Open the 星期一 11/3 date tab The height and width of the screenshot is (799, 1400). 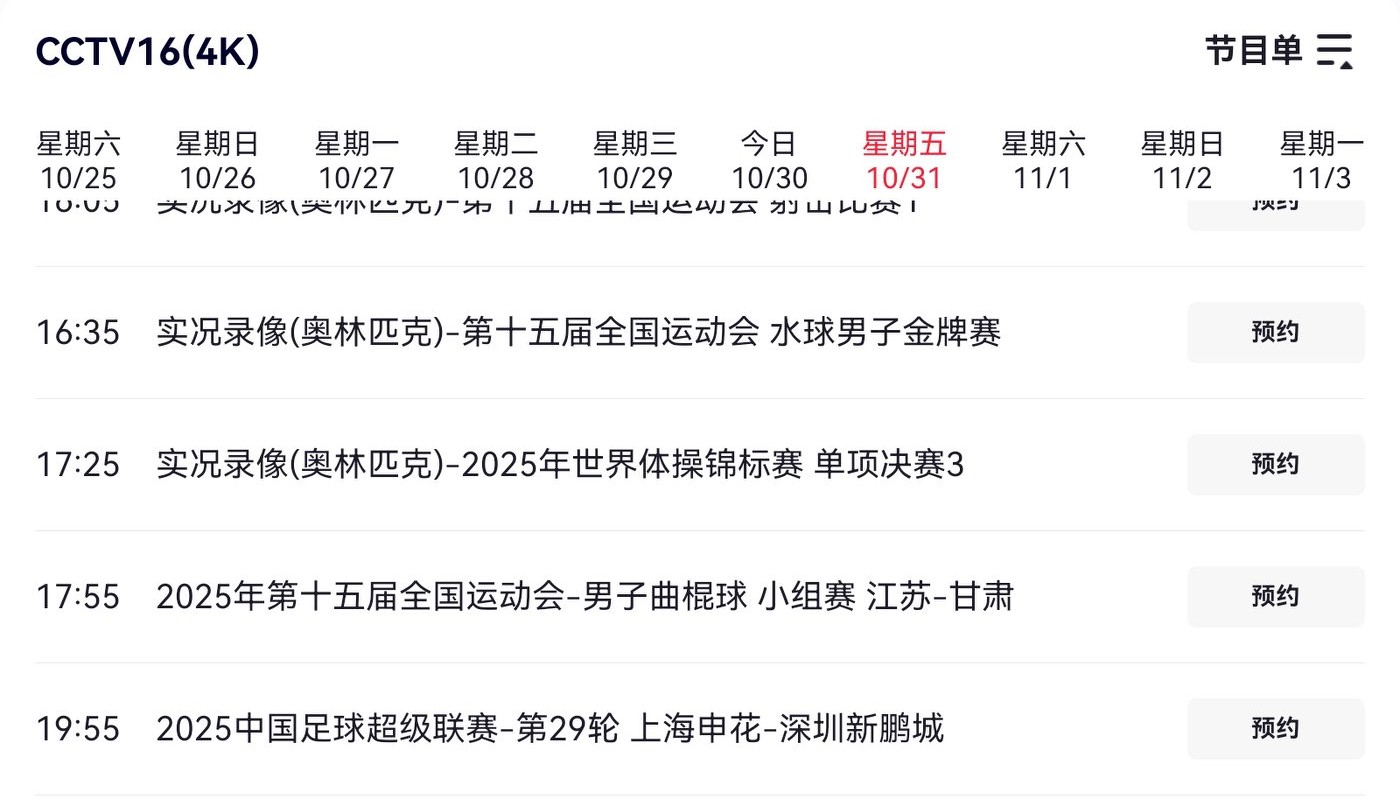[x=1321, y=161]
